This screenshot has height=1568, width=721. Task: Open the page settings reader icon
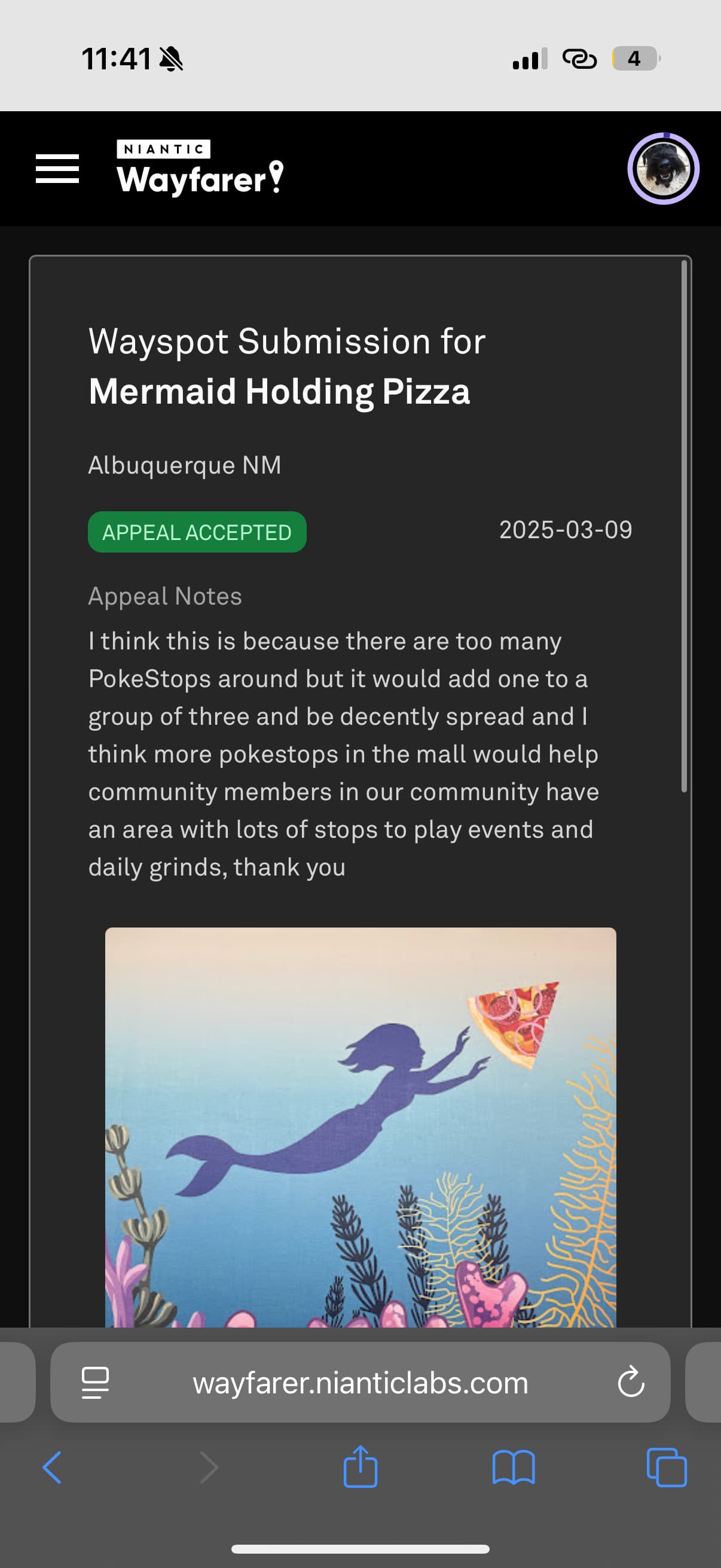(96, 1383)
